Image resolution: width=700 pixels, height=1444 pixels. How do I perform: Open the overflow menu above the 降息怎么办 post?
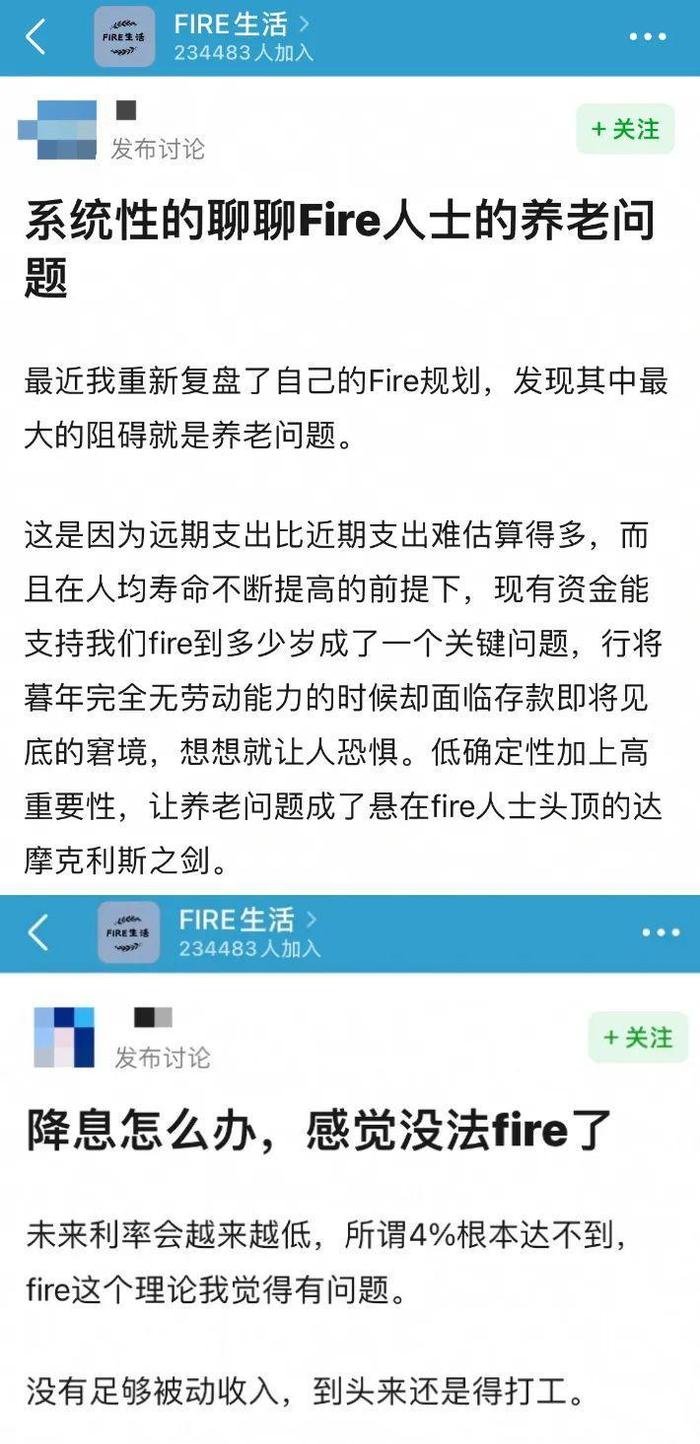660,932
